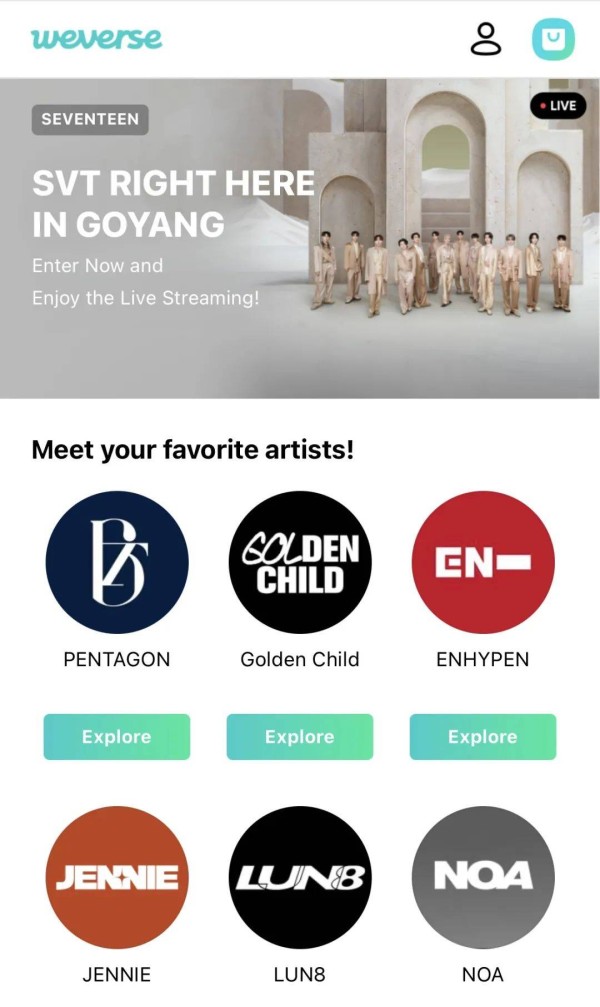Open the Weverse Shop bag icon

553,39
